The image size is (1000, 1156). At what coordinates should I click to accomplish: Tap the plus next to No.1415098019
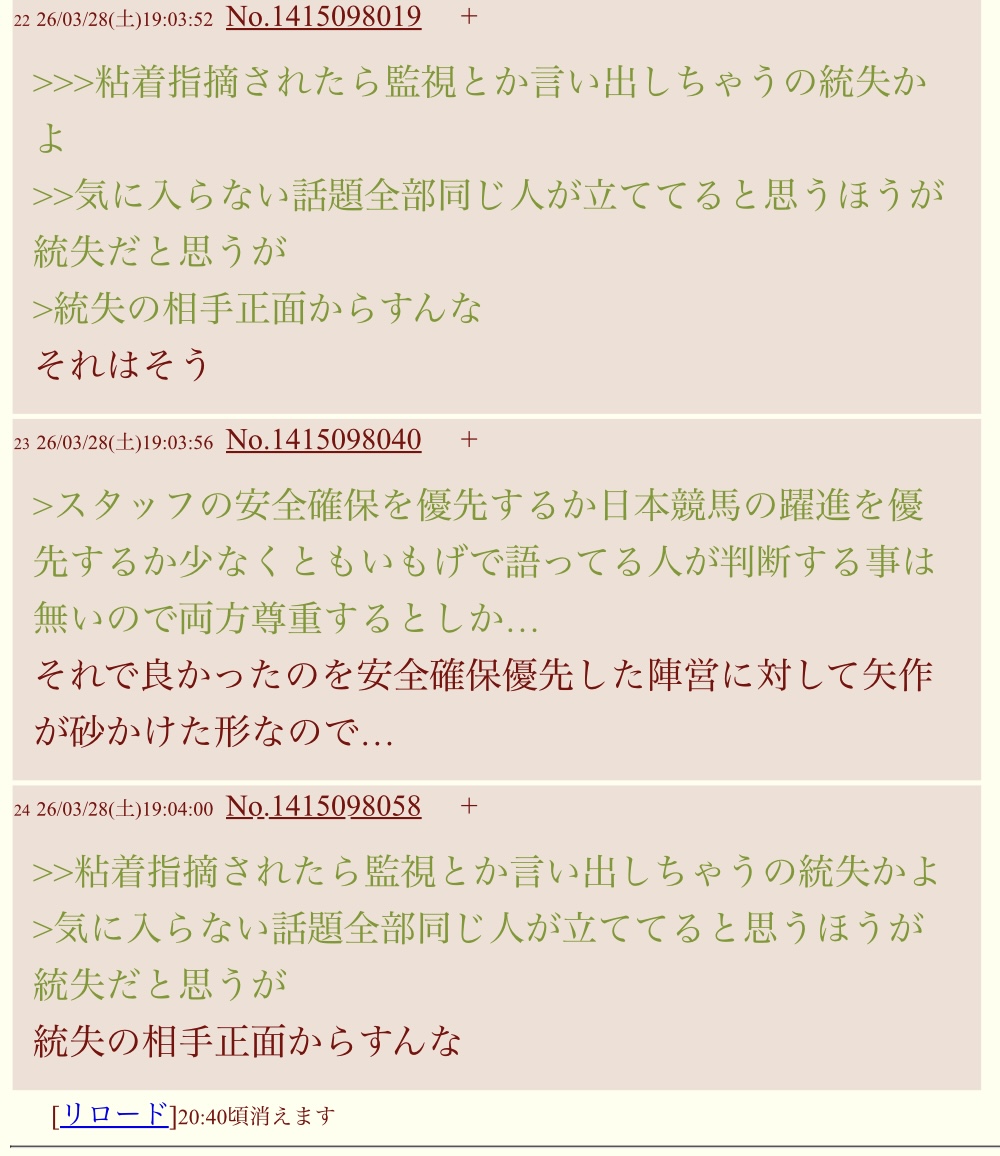point(469,17)
